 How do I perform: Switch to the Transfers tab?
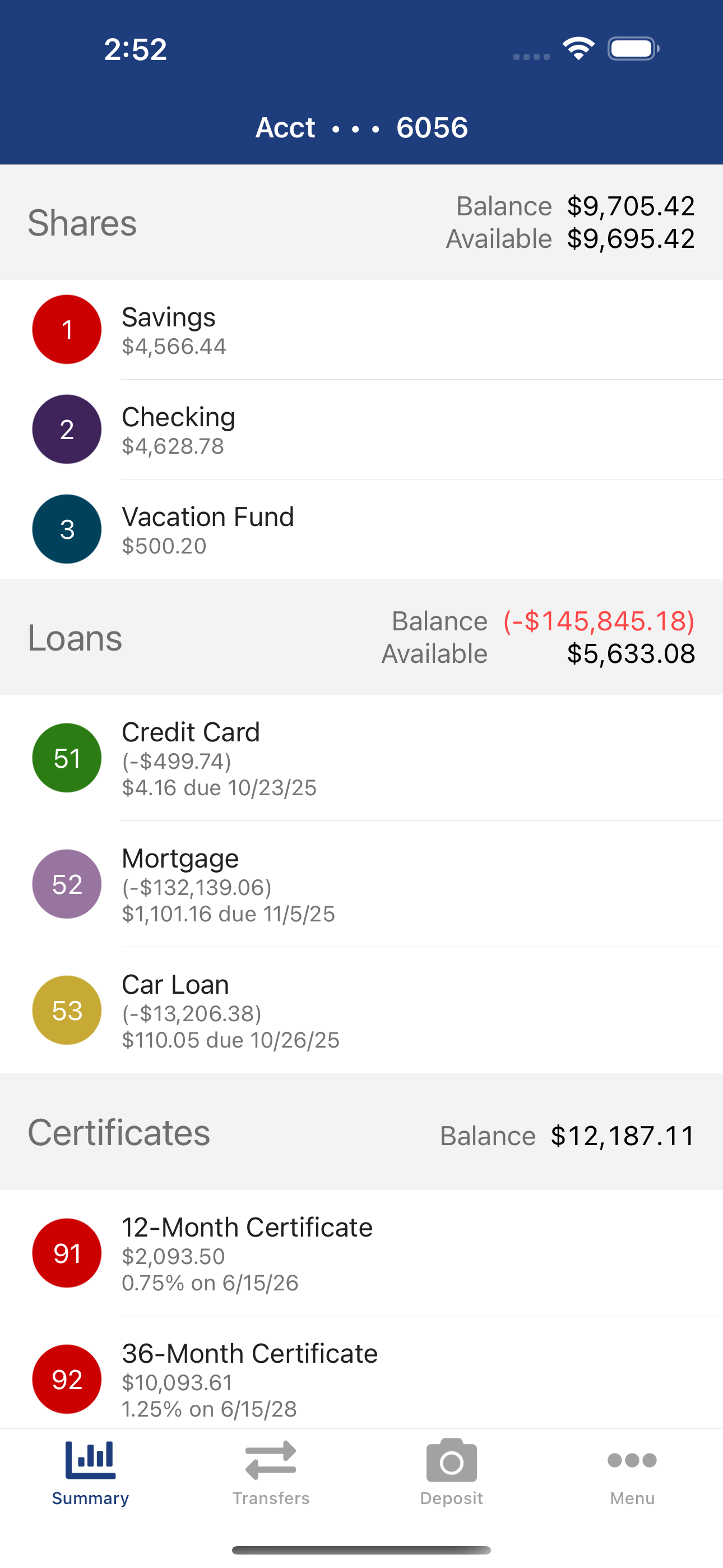click(271, 1473)
